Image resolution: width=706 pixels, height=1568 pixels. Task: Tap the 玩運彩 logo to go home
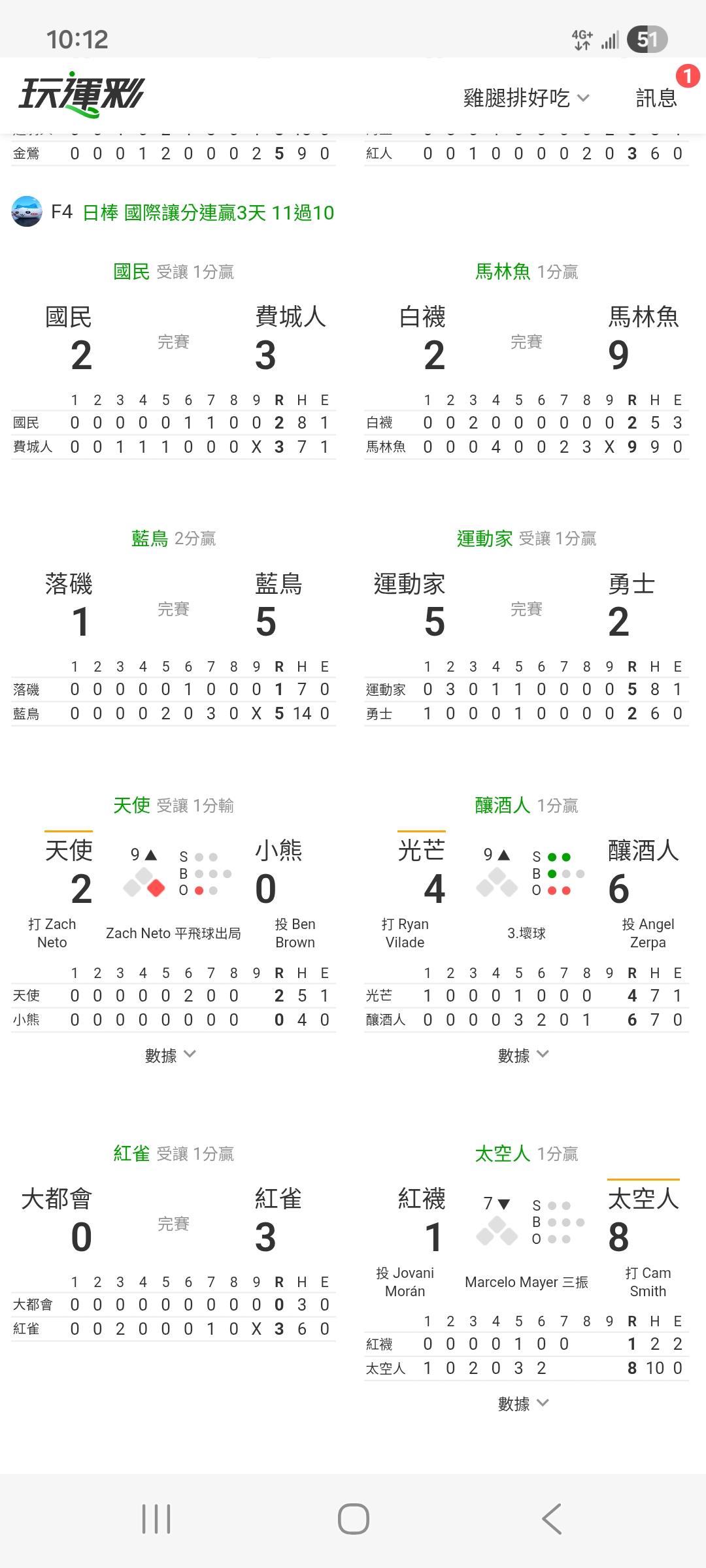(81, 95)
